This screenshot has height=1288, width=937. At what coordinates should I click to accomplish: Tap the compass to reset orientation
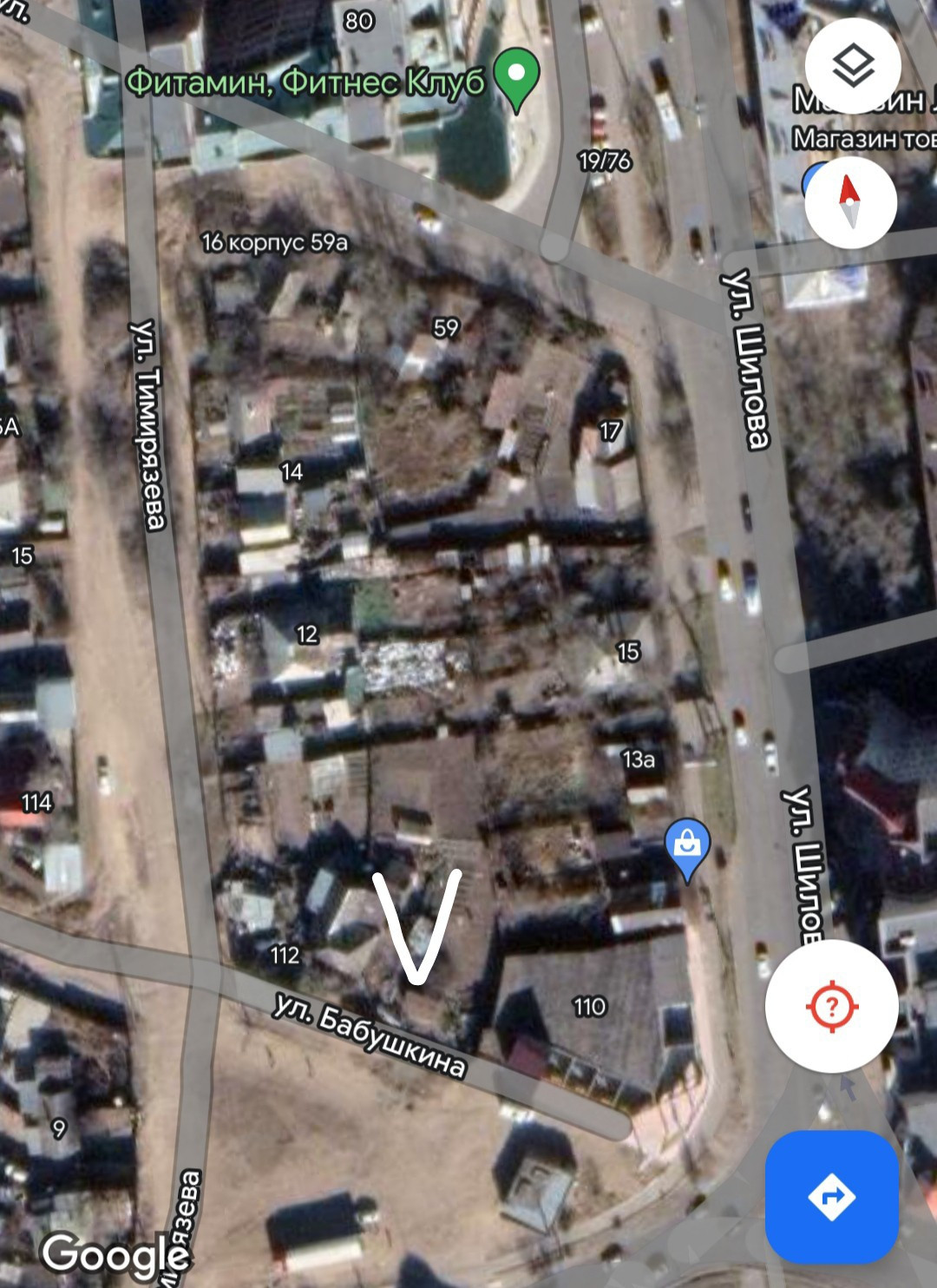(x=849, y=202)
